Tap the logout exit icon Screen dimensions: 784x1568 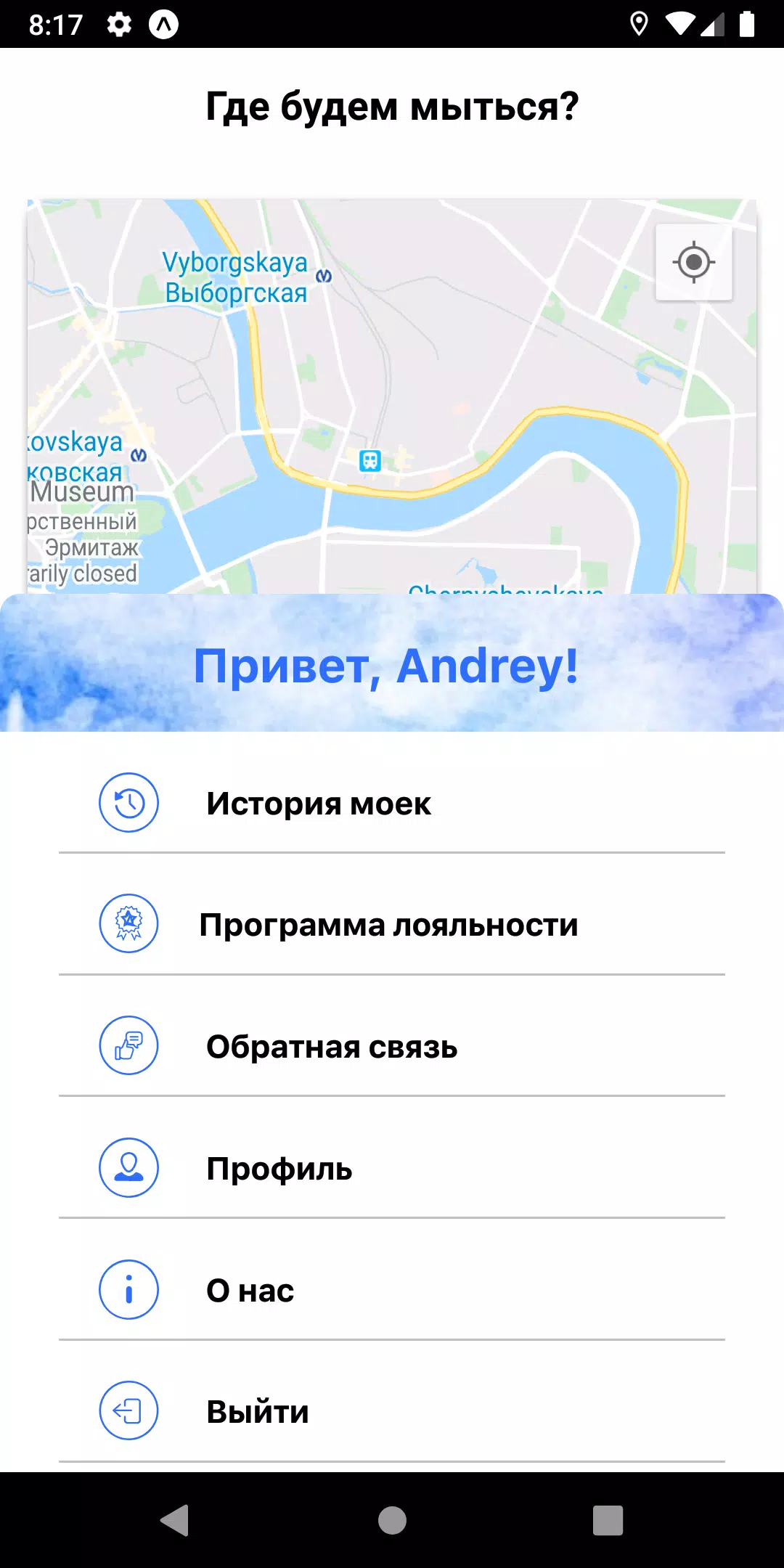coord(128,1411)
